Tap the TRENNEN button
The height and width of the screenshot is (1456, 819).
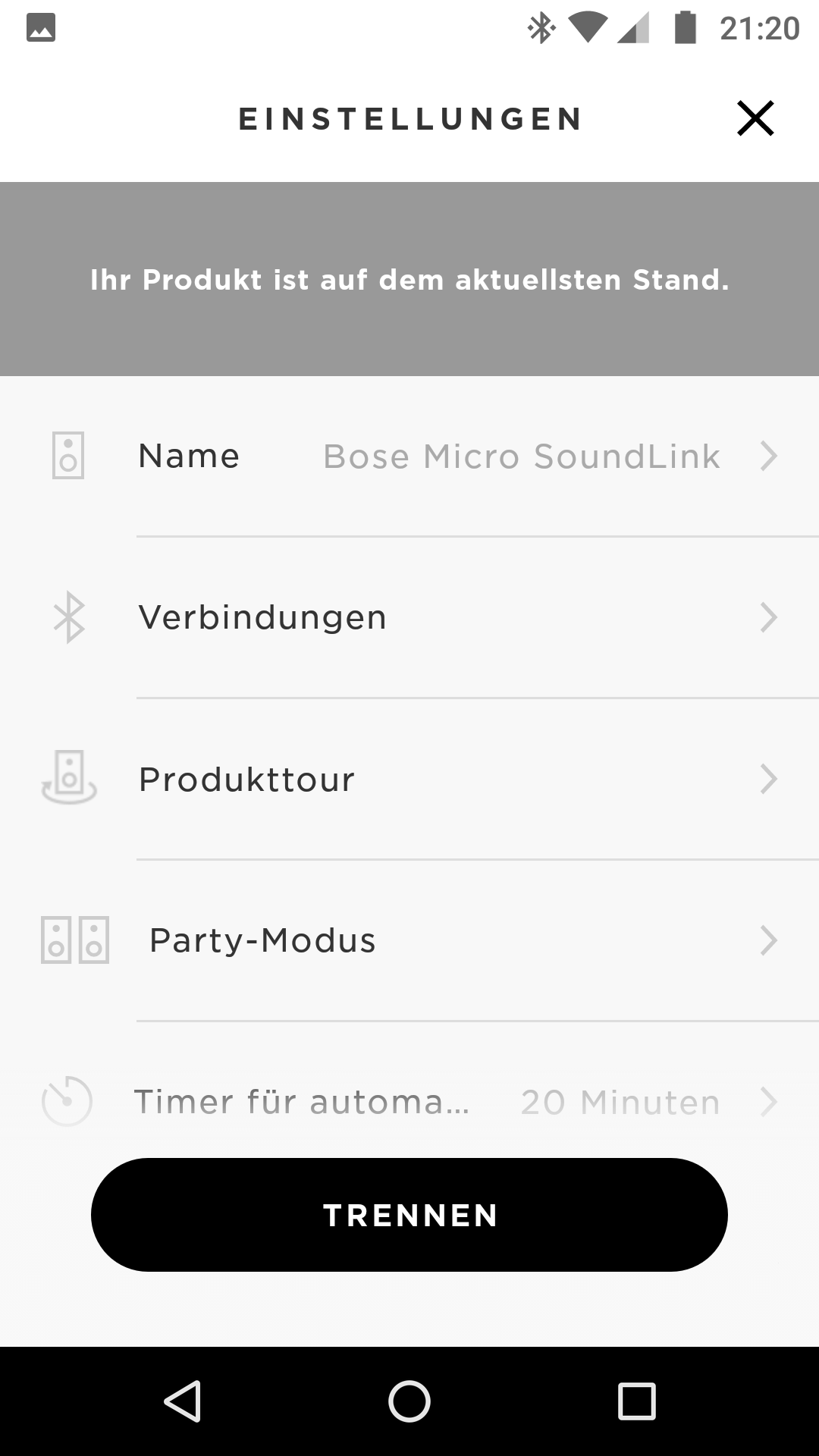[409, 1215]
